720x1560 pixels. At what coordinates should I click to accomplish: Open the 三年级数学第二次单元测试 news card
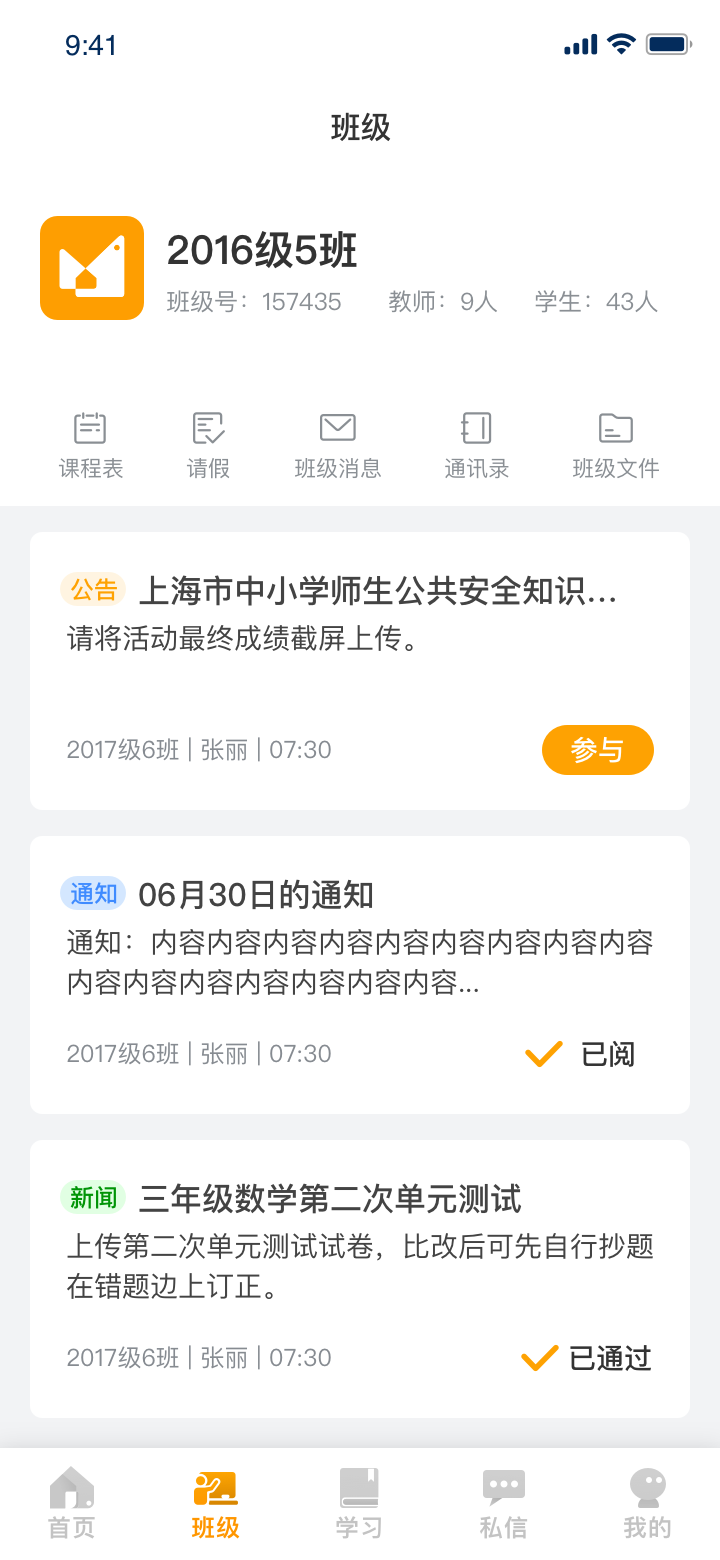(330, 1199)
